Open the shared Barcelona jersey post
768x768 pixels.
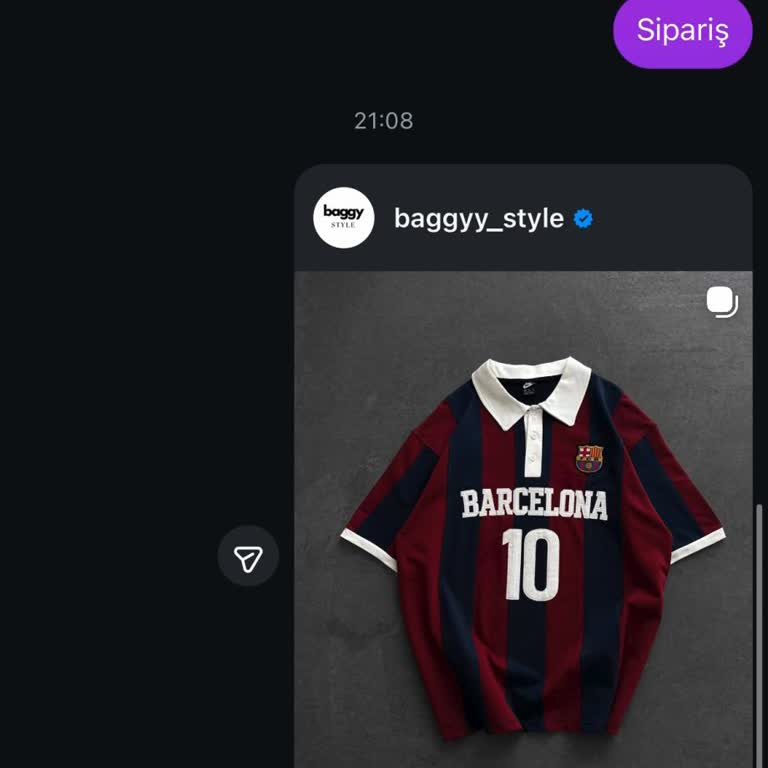[523, 520]
